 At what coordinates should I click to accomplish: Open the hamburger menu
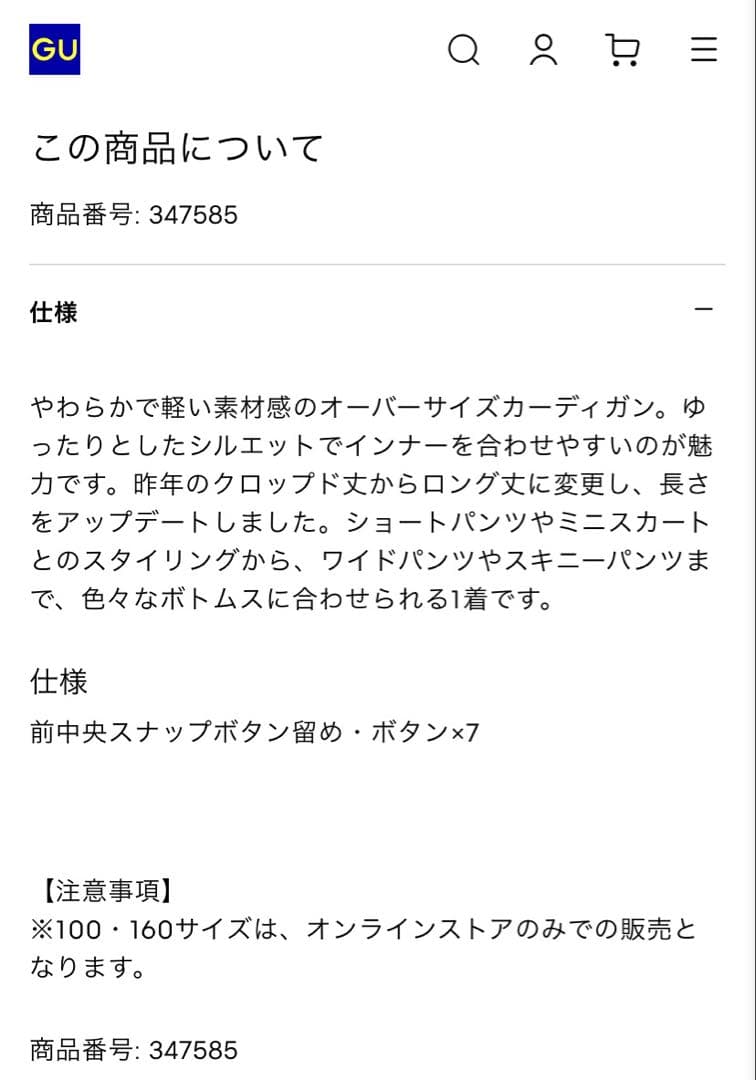(x=704, y=50)
